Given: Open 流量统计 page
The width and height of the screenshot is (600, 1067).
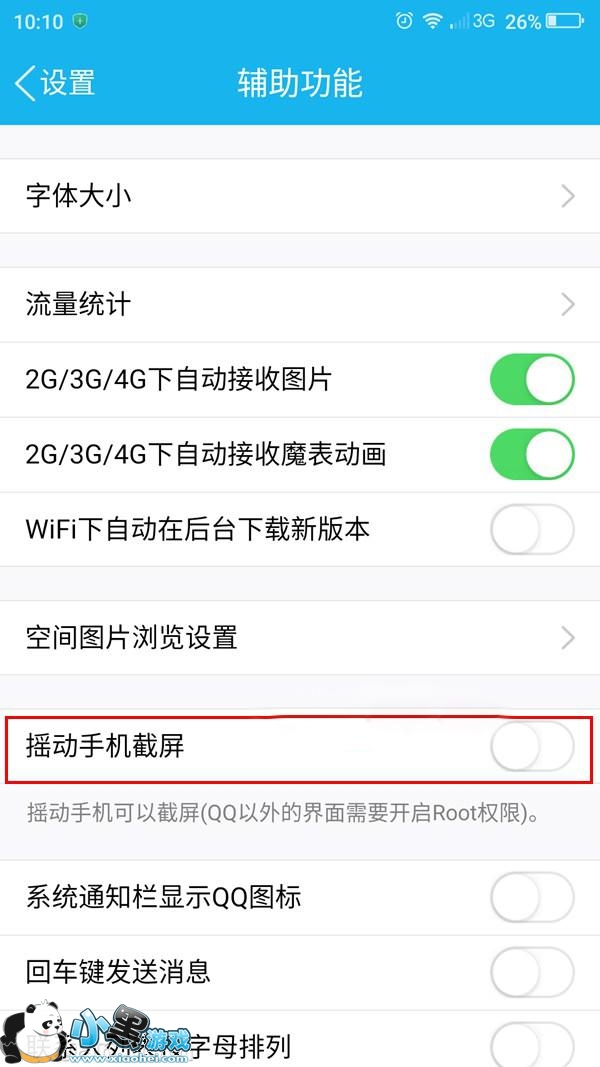Looking at the screenshot, I should point(300,304).
